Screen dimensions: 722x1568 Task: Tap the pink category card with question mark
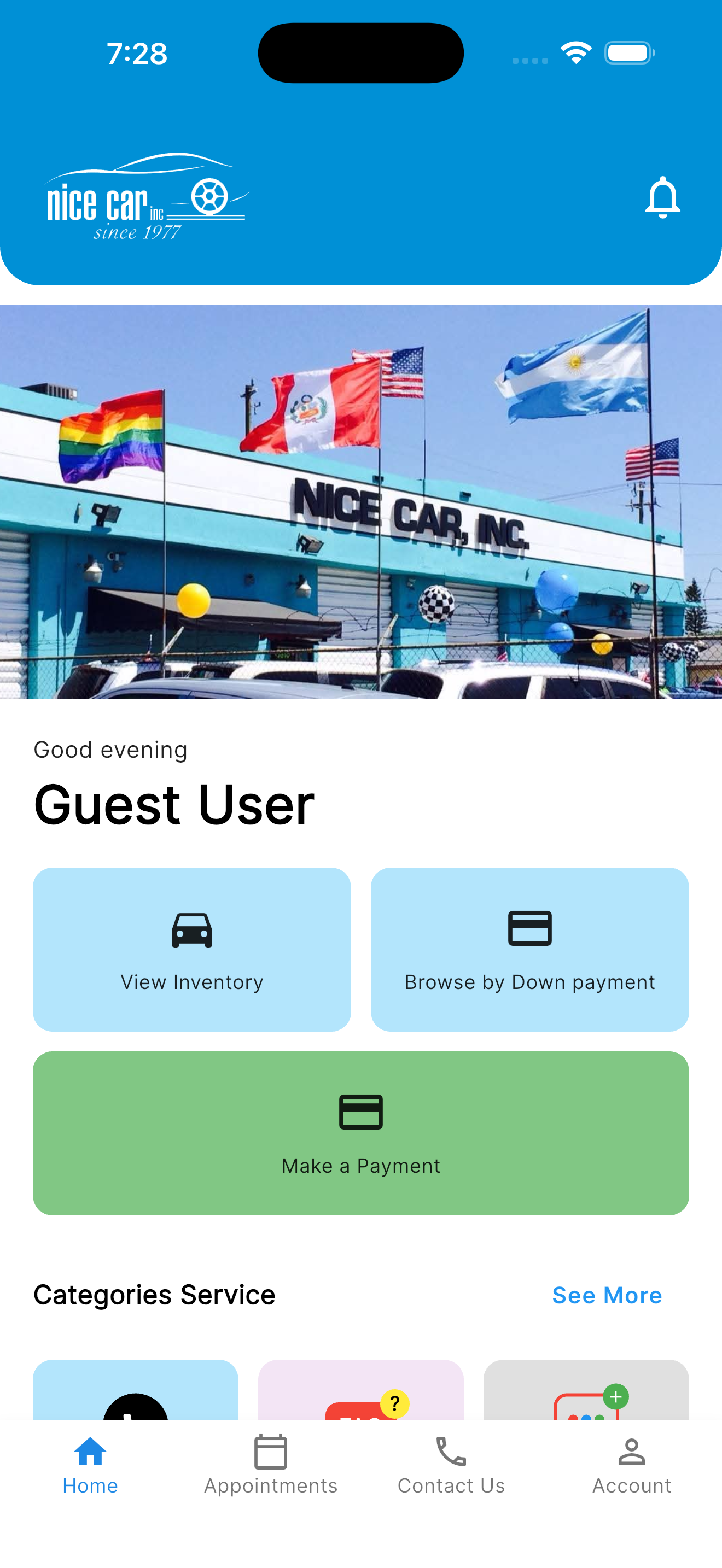pos(360,1400)
